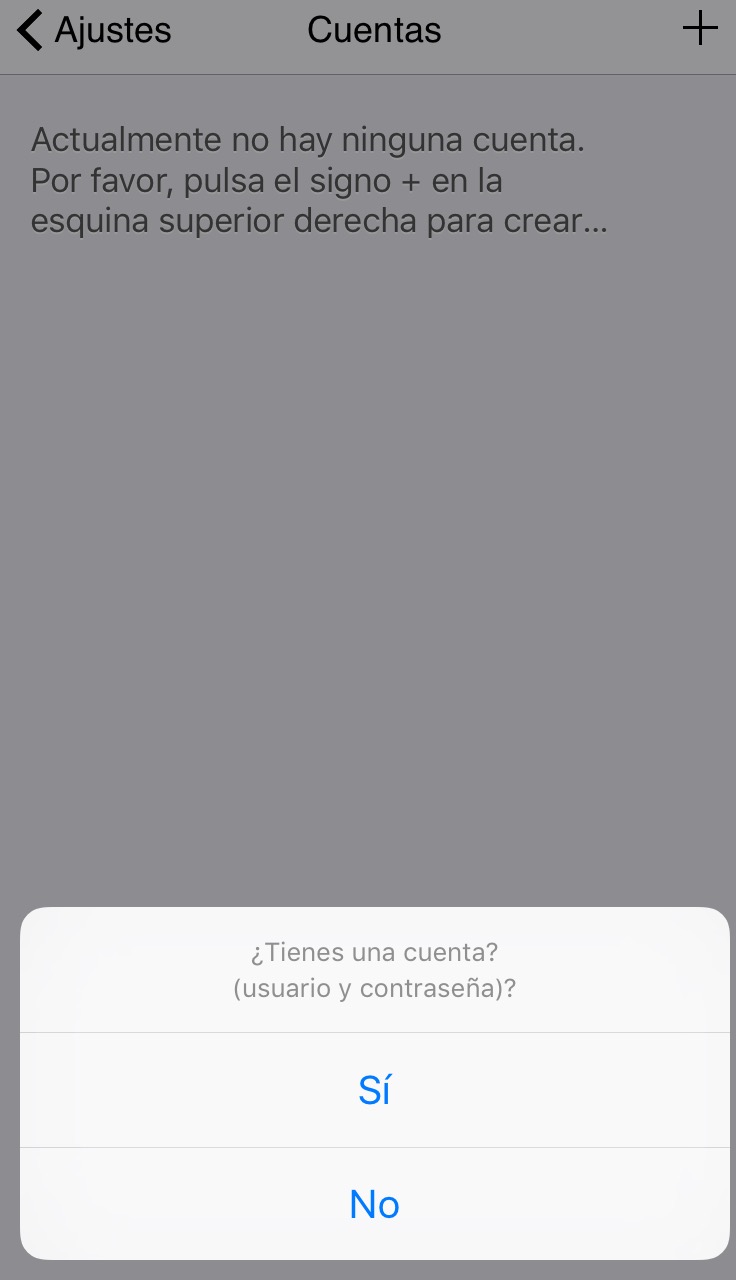Add a new account with plus icon
This screenshot has height=1280, width=736.
tap(700, 29)
